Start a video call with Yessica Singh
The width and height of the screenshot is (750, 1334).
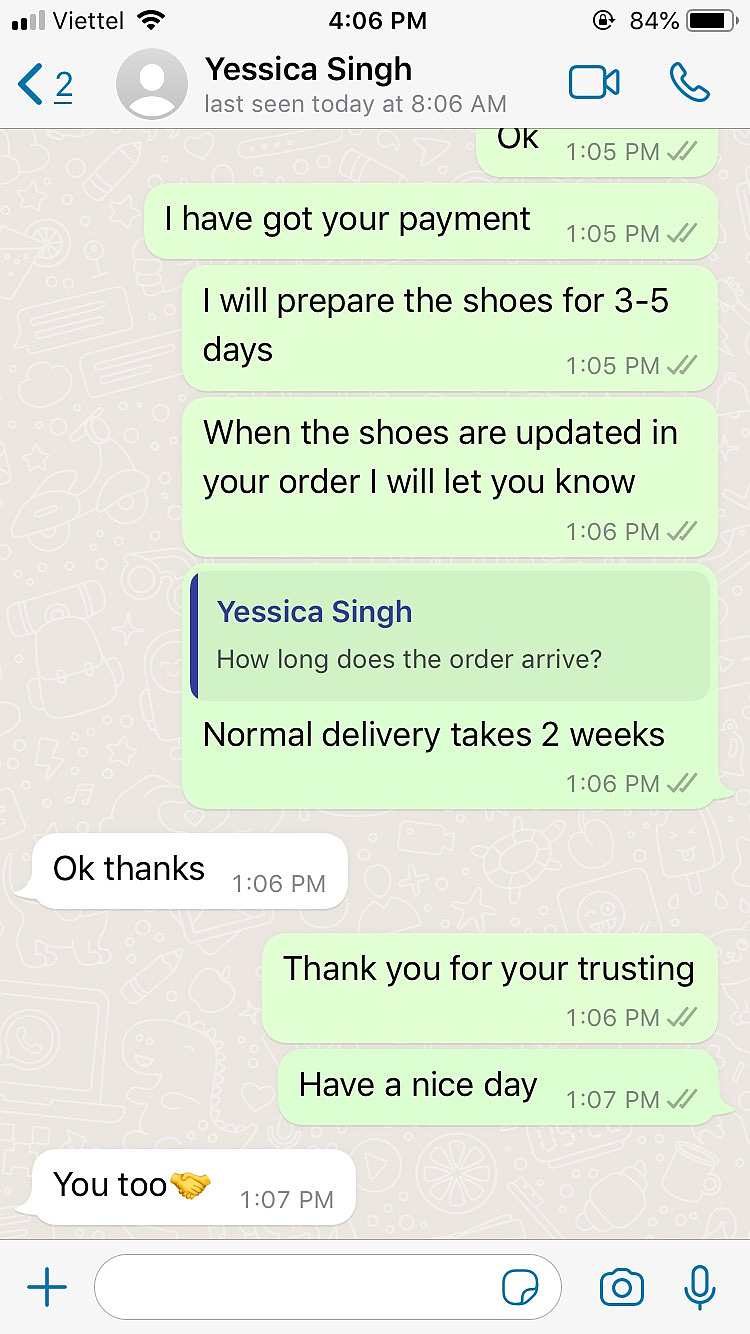click(x=594, y=83)
